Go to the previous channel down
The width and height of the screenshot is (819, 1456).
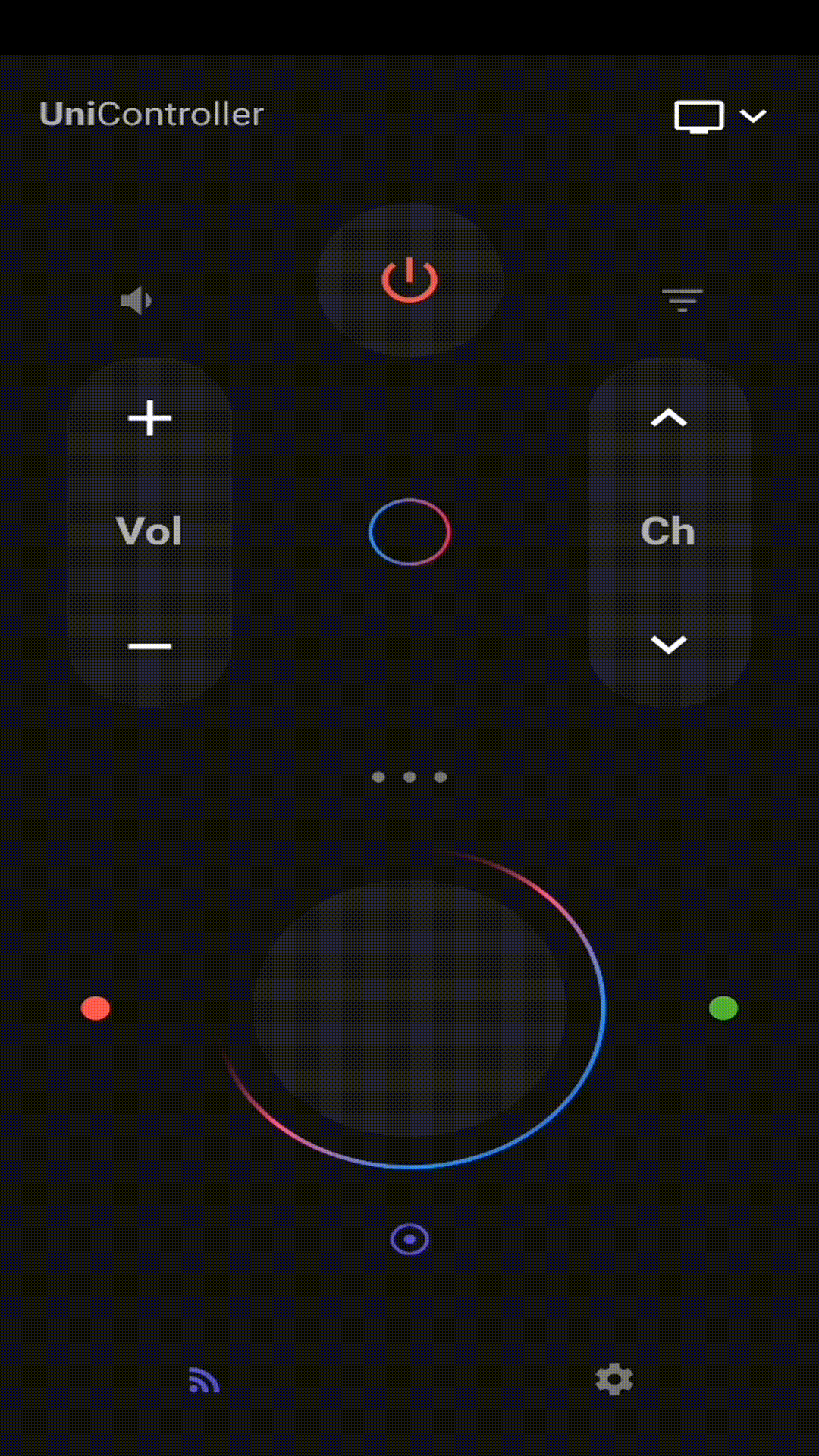click(x=669, y=645)
